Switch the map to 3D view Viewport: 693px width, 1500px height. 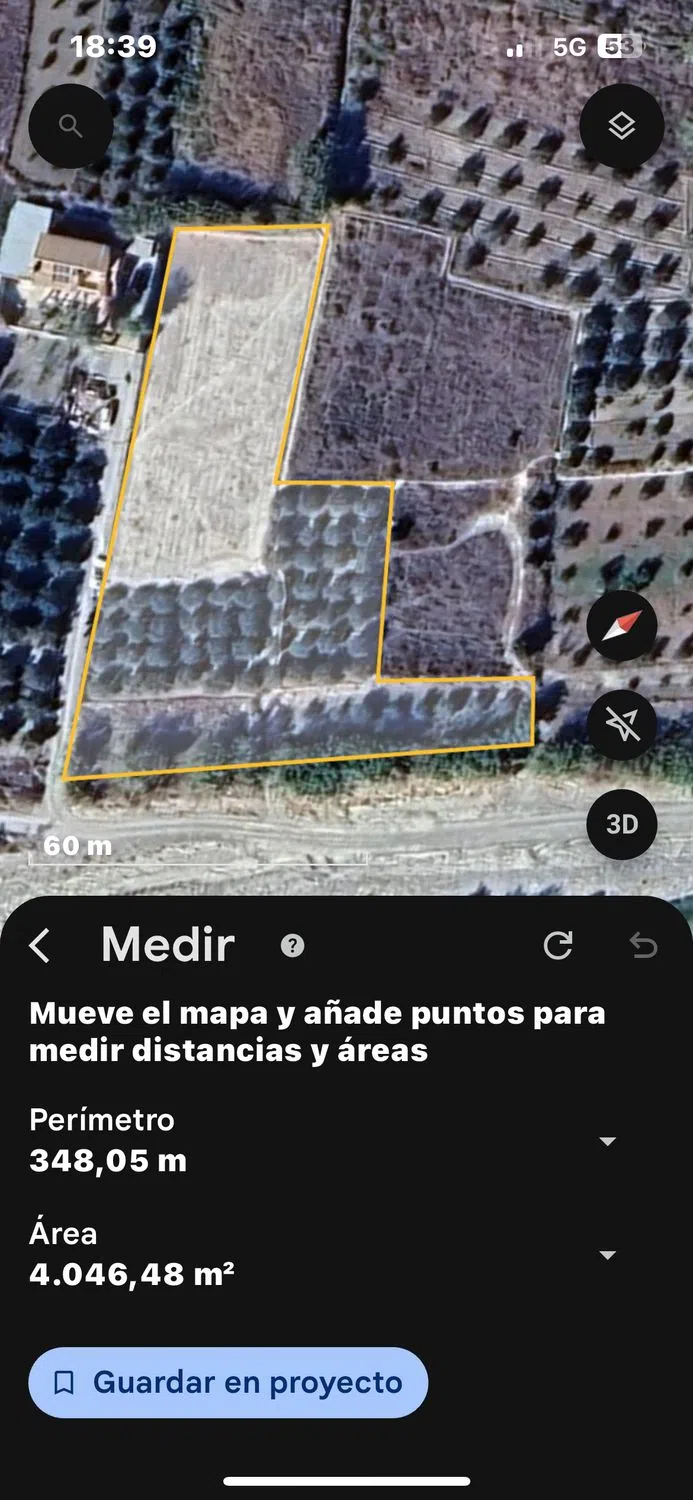621,824
